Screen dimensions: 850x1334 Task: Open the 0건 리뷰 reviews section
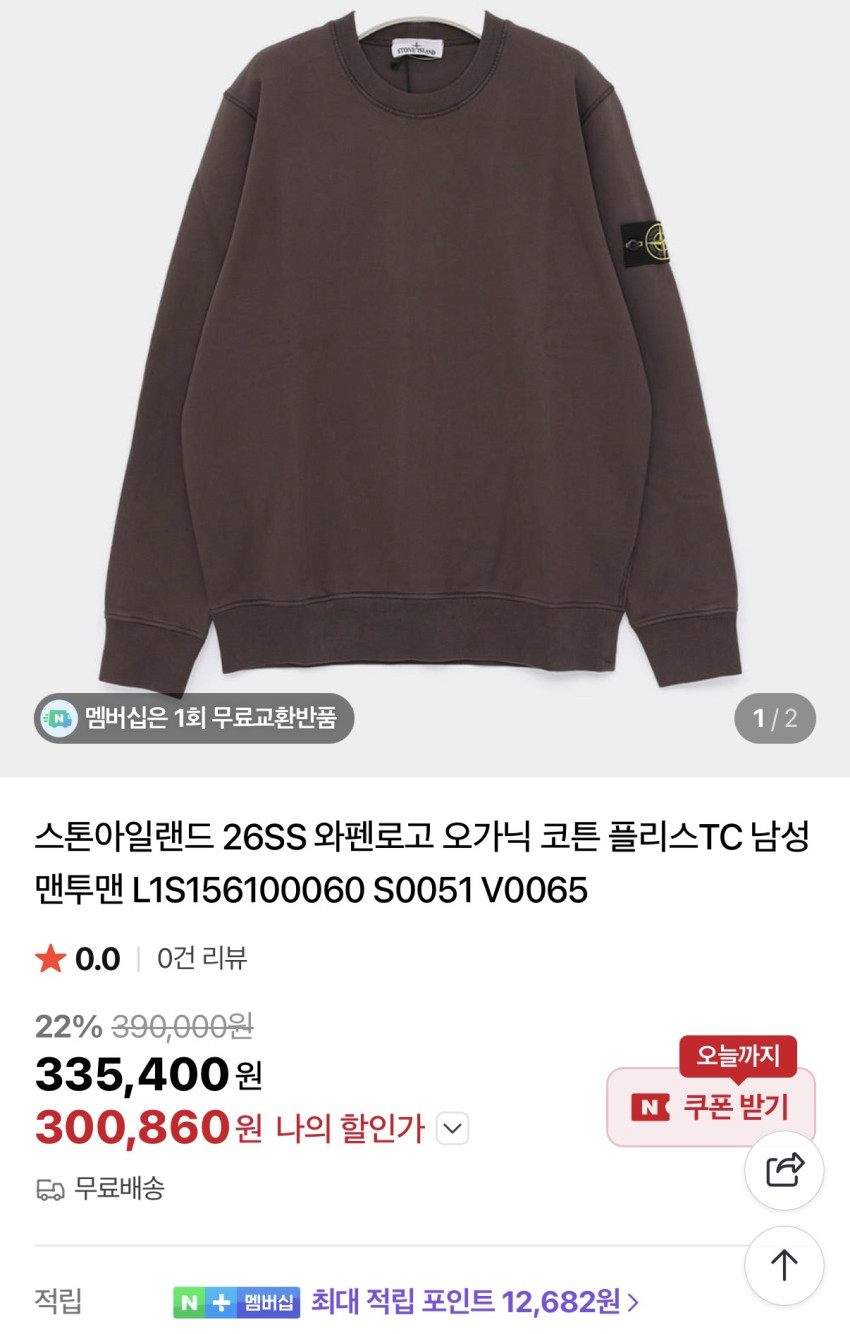(x=202, y=959)
